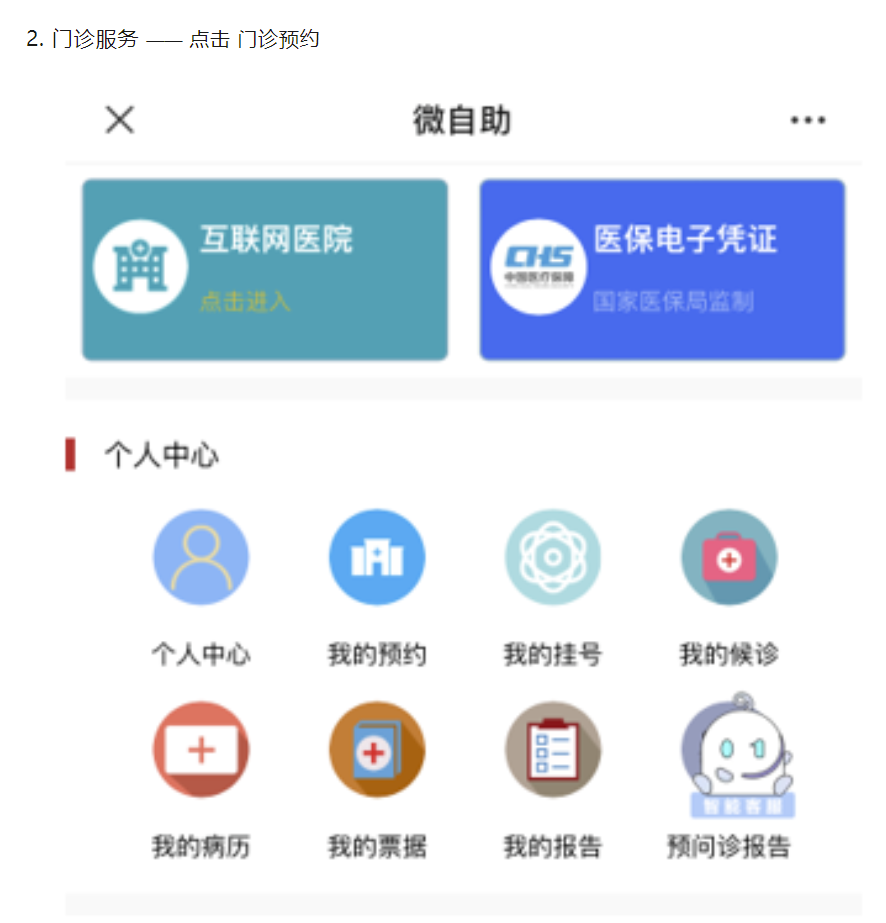Viewport: 886px width, 923px height.
Task: Close the 微自助 page
Action: point(120,120)
